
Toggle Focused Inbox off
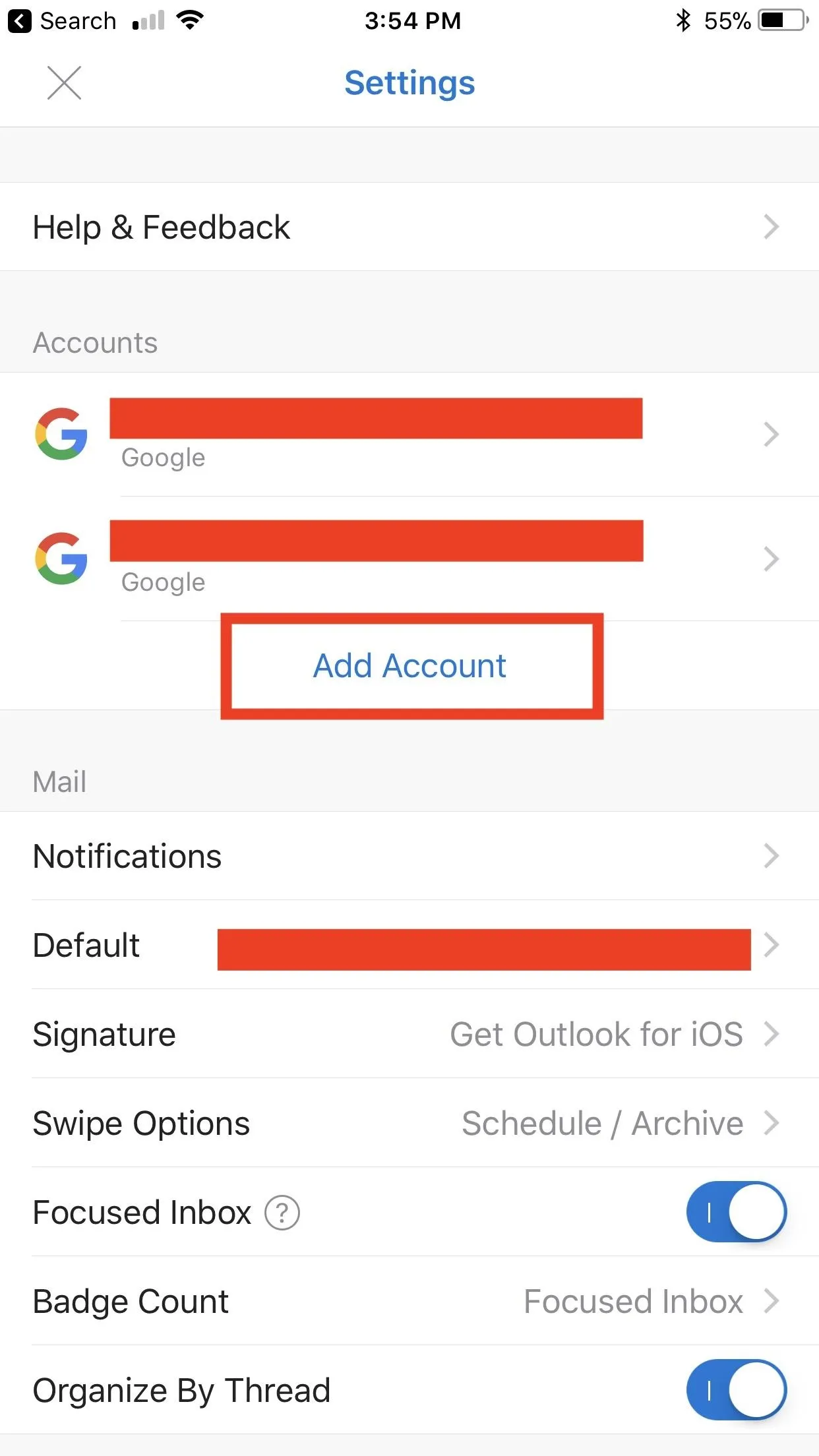736,1212
